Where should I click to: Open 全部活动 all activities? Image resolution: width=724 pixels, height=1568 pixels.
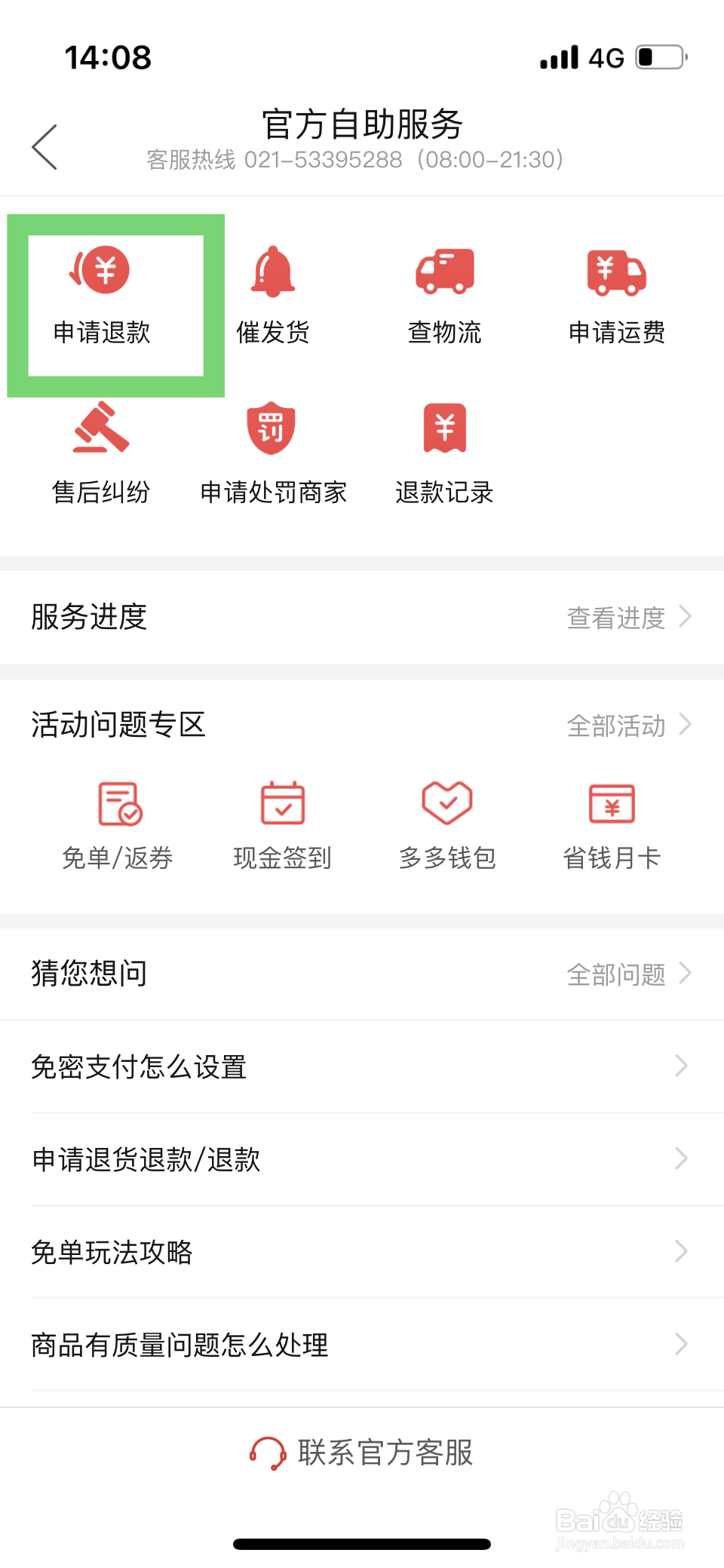629,726
